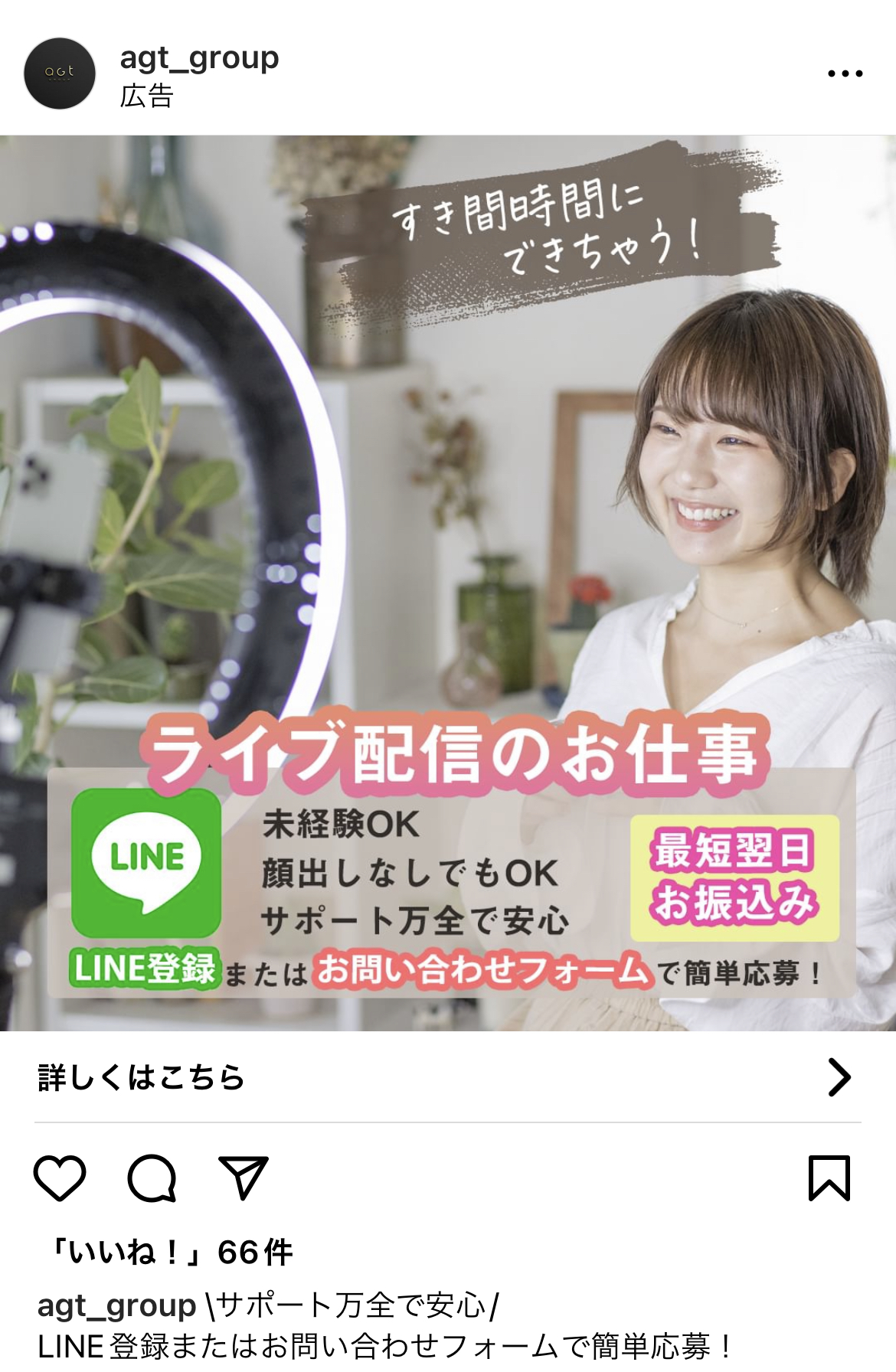Bookmark this ad post
The height and width of the screenshot is (1372, 896).
click(x=829, y=1178)
